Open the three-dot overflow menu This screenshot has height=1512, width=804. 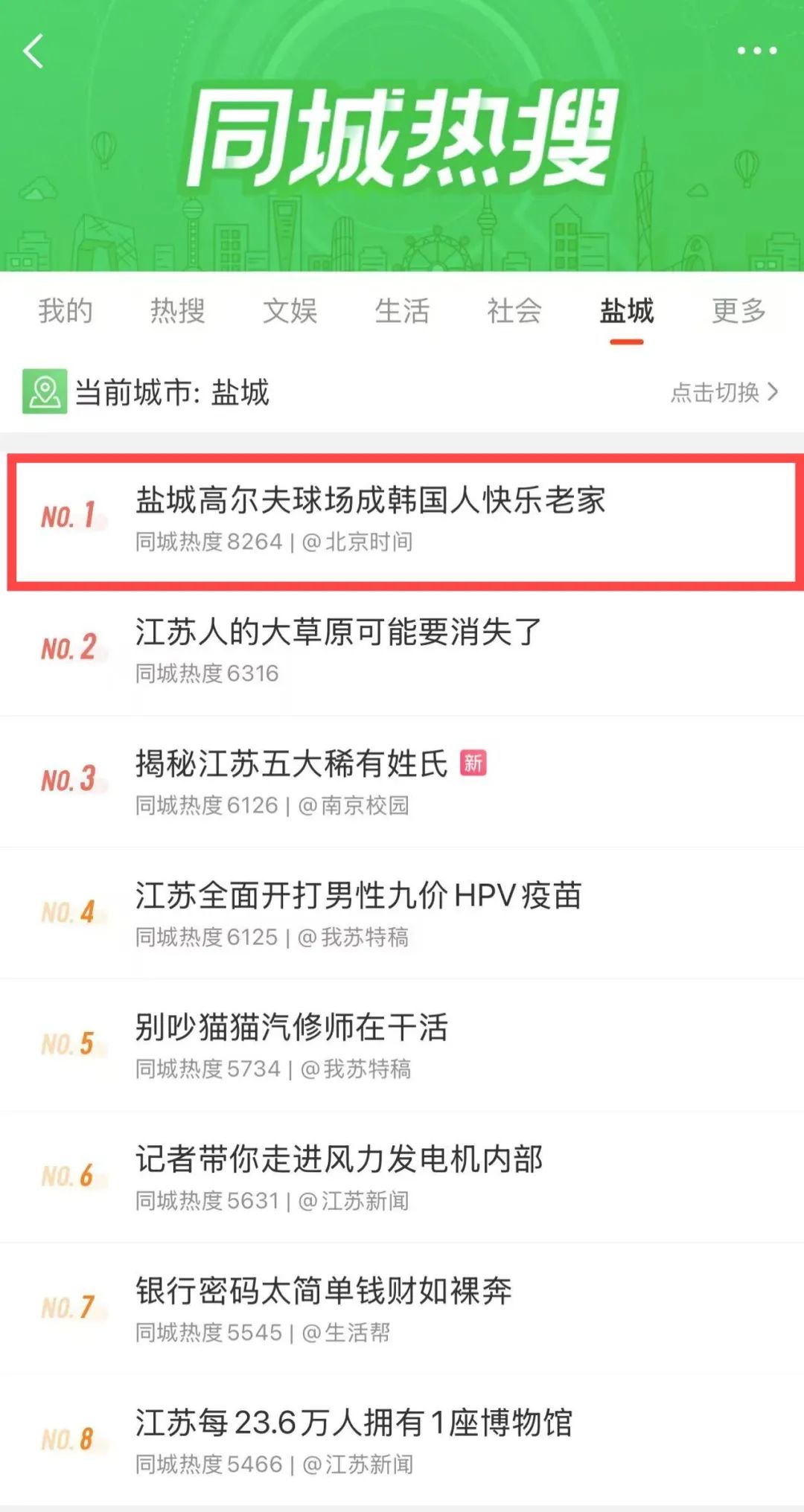point(756,51)
